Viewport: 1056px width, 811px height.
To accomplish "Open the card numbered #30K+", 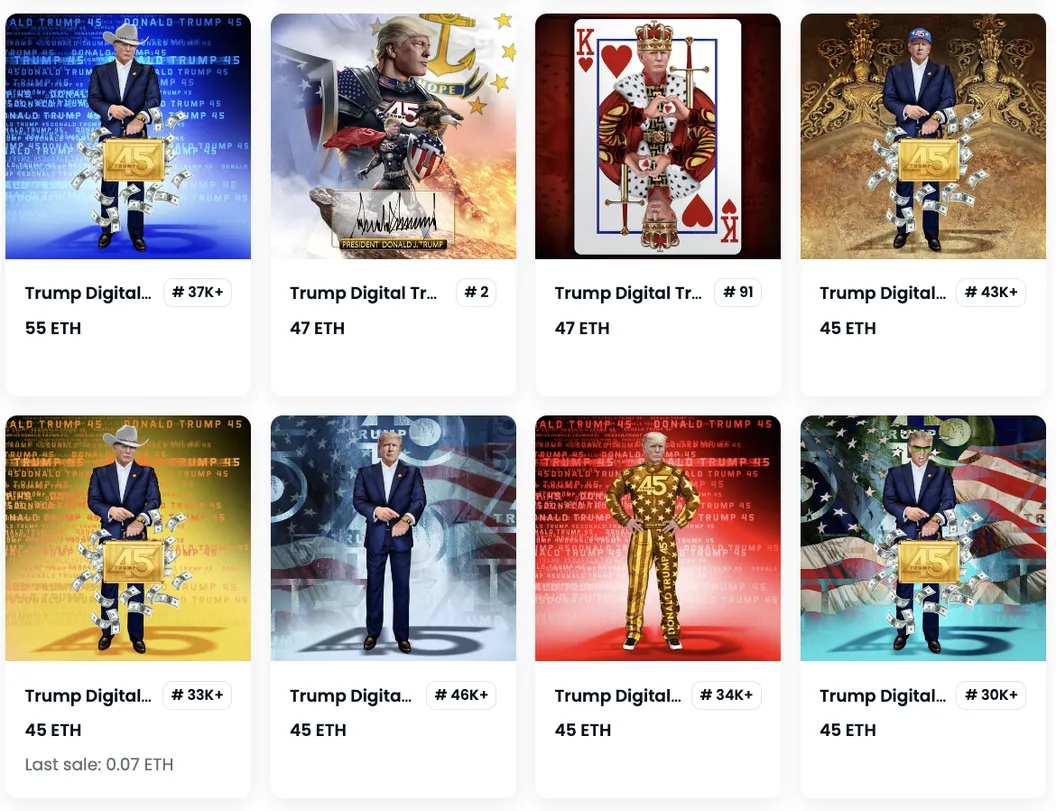I will [x=923, y=538].
